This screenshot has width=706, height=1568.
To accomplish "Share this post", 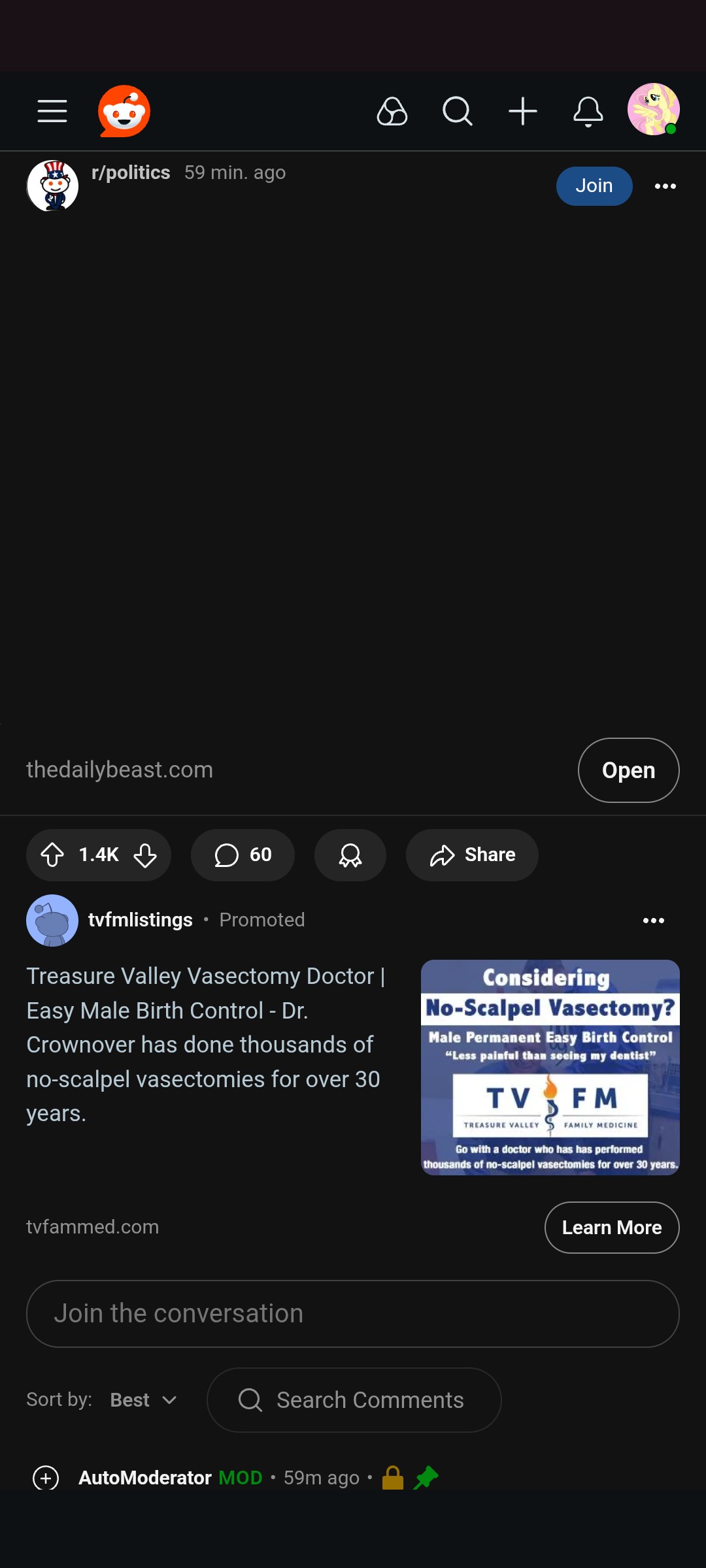I will (x=472, y=855).
